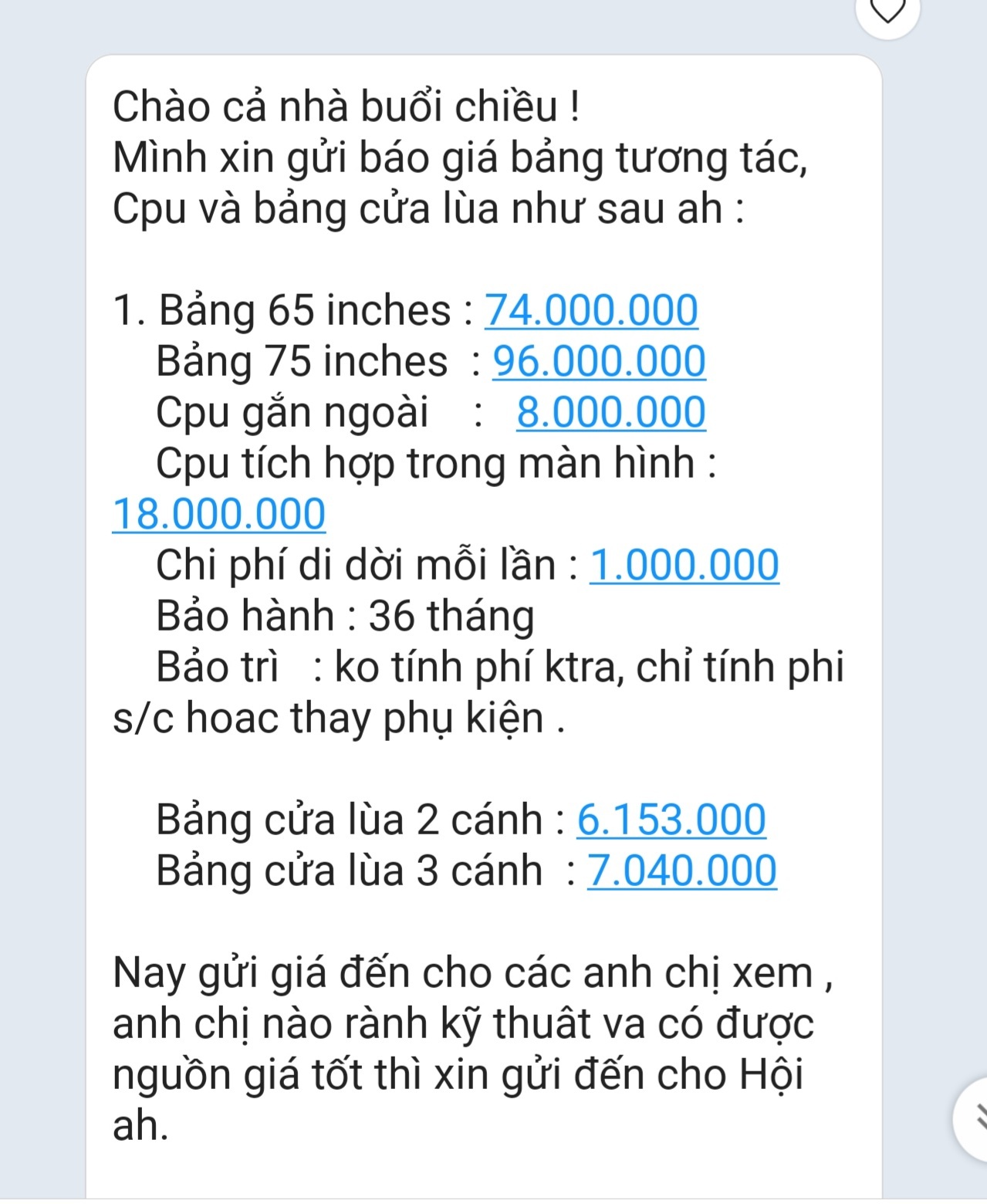Click the greeting 'Chào cả nhà buổi chiều'
987x1204 pixels.
pyautogui.click(x=347, y=107)
